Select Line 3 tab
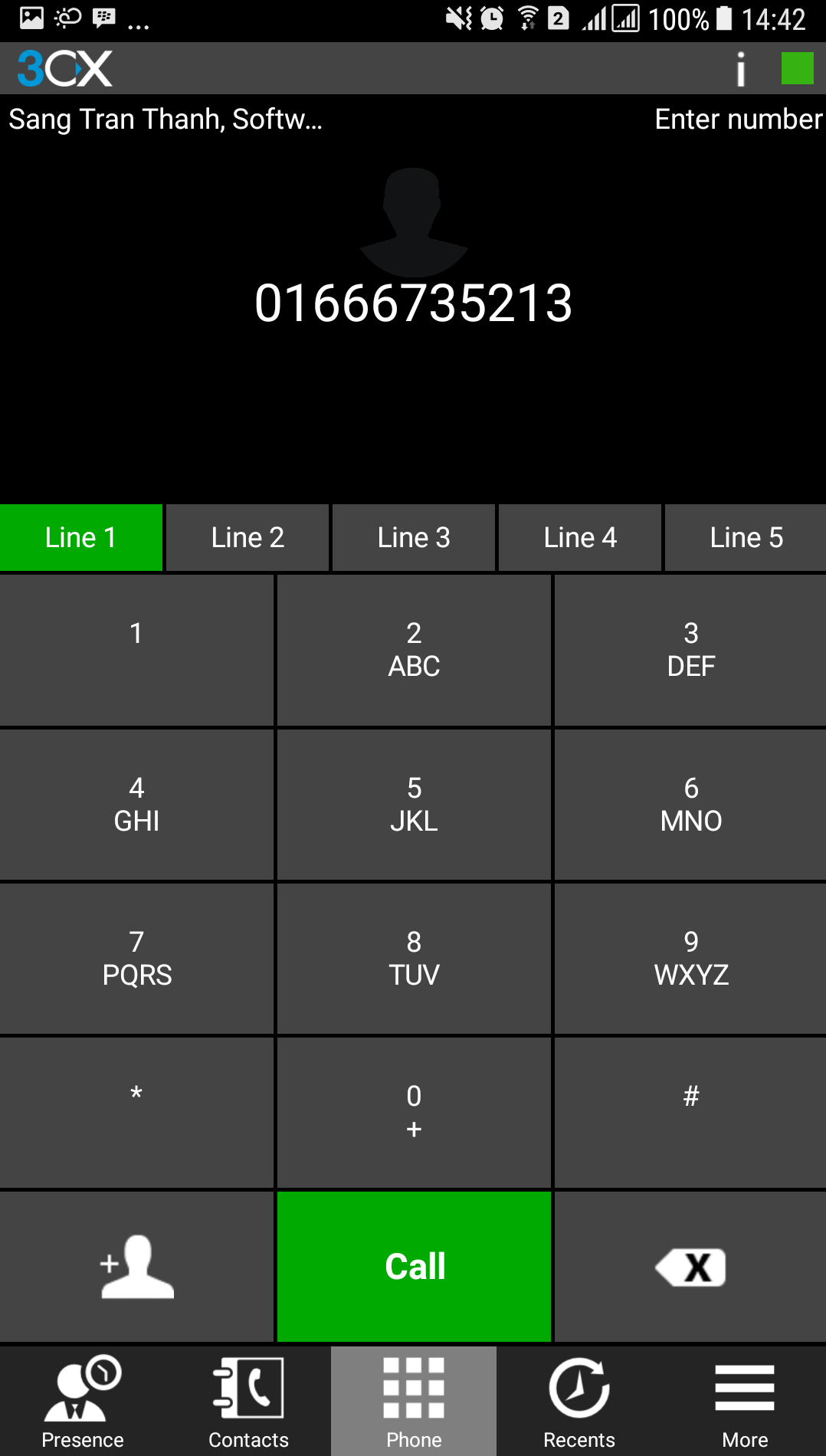This screenshot has width=826, height=1456. click(414, 538)
